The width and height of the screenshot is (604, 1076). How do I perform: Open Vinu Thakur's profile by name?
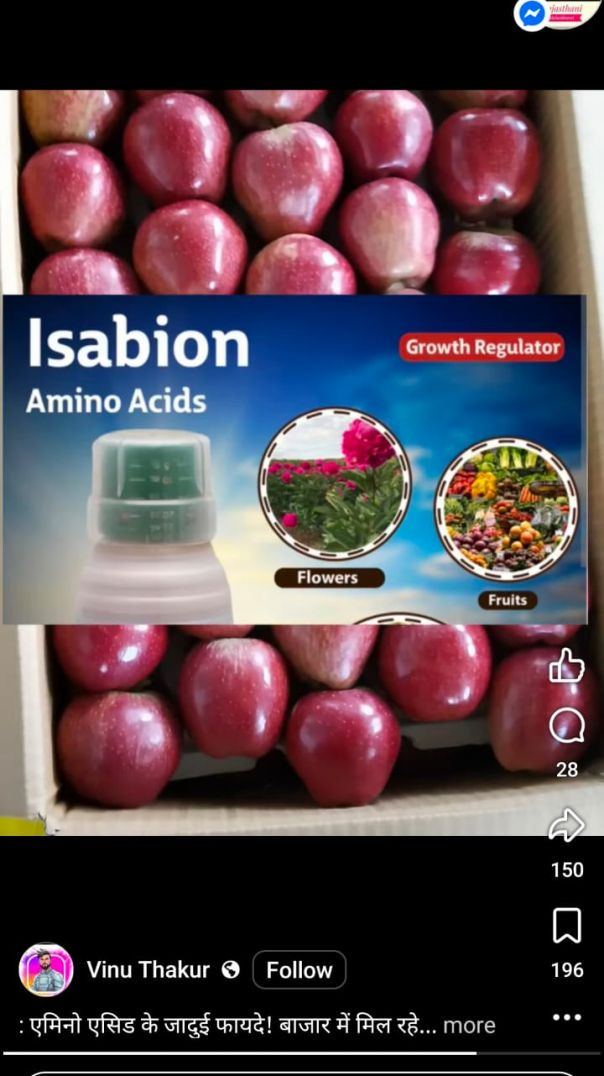(x=148, y=970)
